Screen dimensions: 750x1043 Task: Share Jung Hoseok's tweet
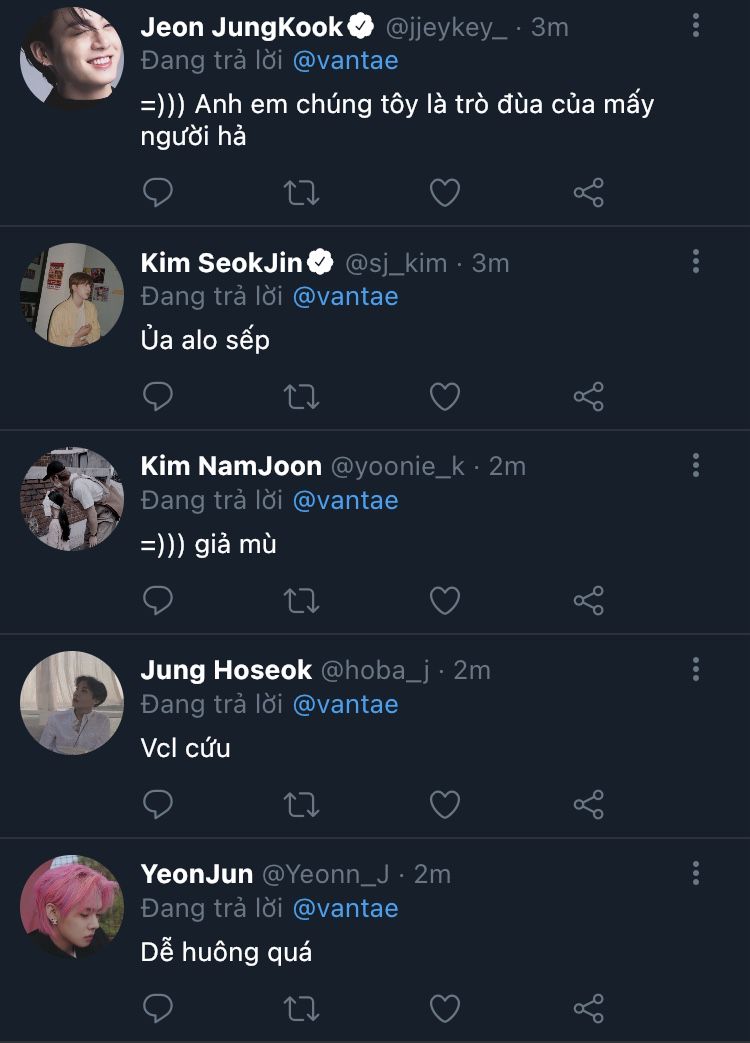tap(588, 804)
